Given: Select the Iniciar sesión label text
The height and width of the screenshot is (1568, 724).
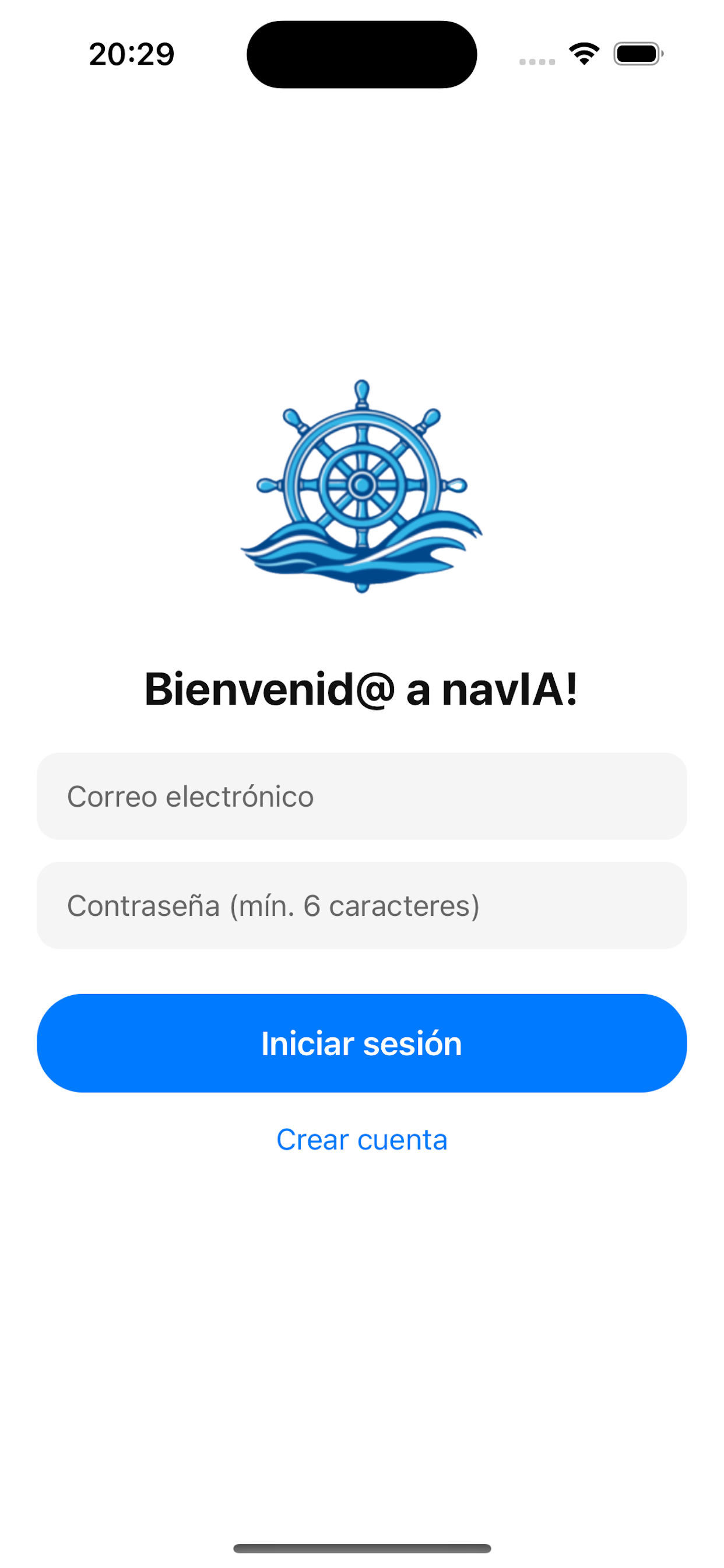Looking at the screenshot, I should [361, 1042].
